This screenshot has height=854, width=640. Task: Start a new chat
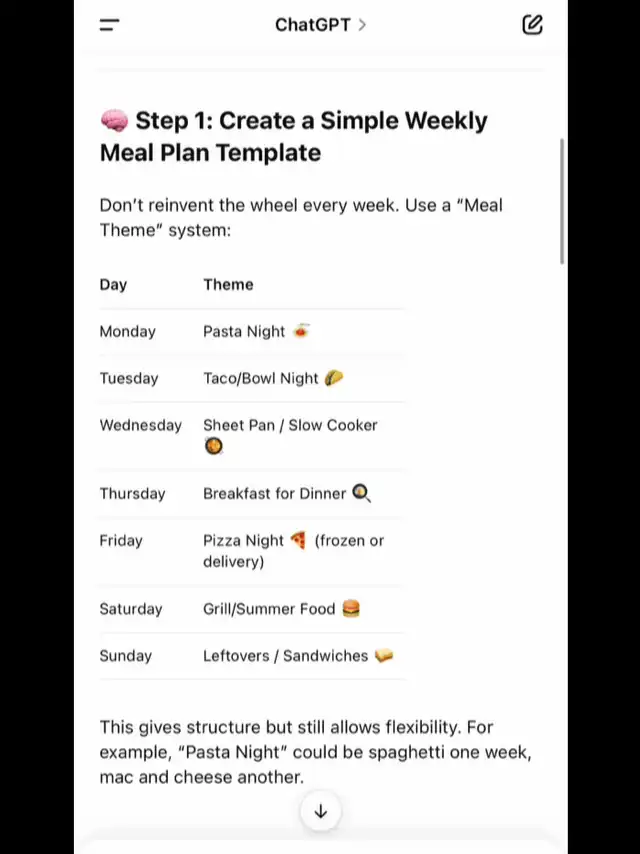(x=532, y=25)
